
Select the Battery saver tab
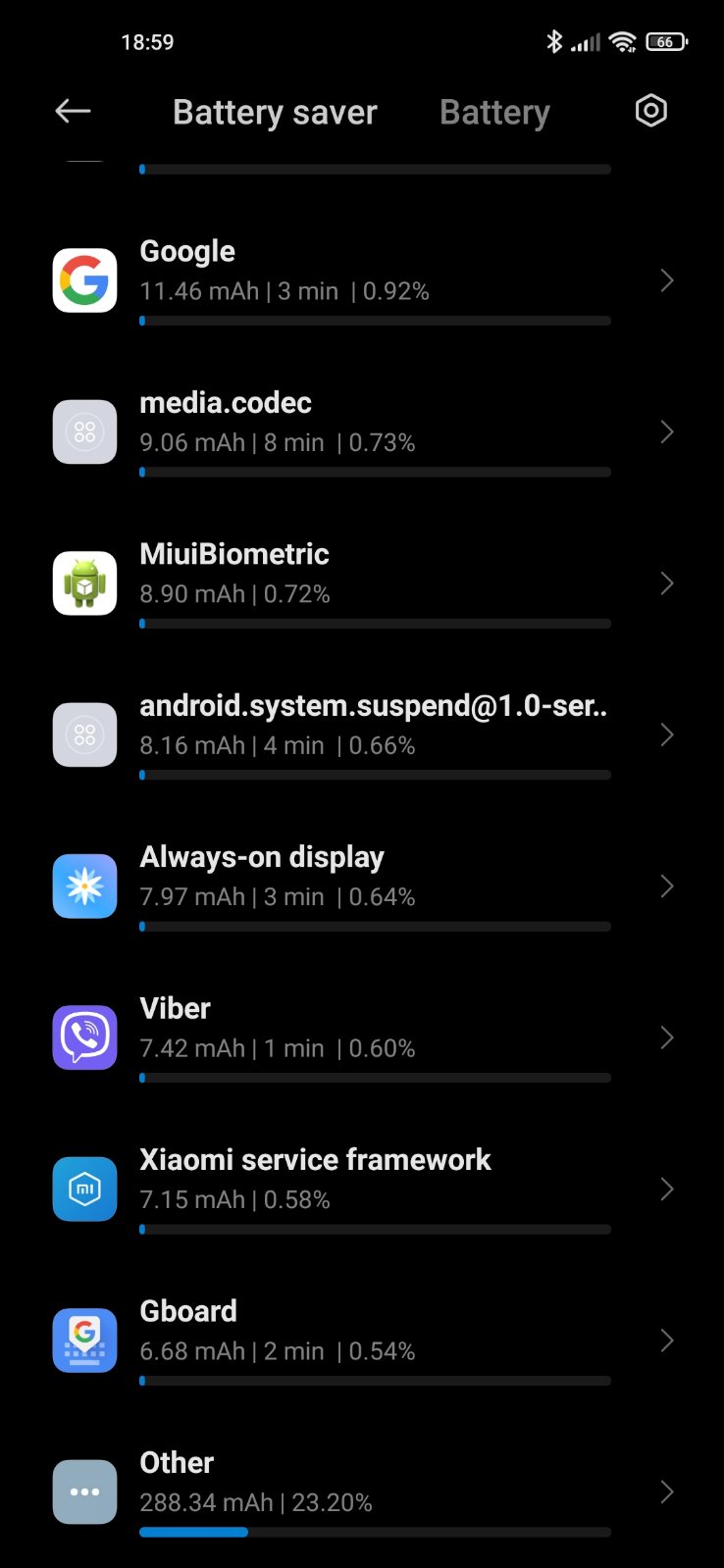point(275,113)
